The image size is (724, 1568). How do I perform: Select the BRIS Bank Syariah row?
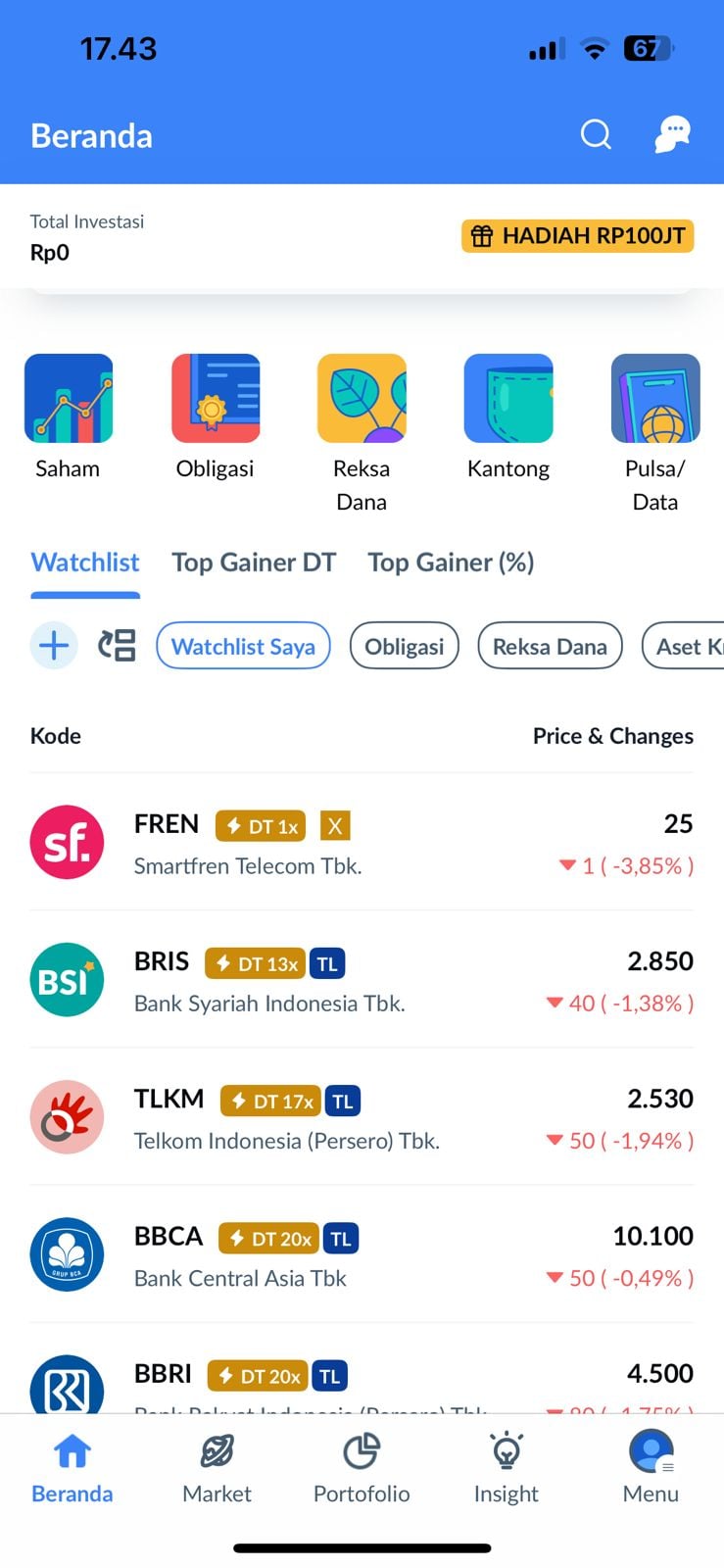pyautogui.click(x=362, y=978)
